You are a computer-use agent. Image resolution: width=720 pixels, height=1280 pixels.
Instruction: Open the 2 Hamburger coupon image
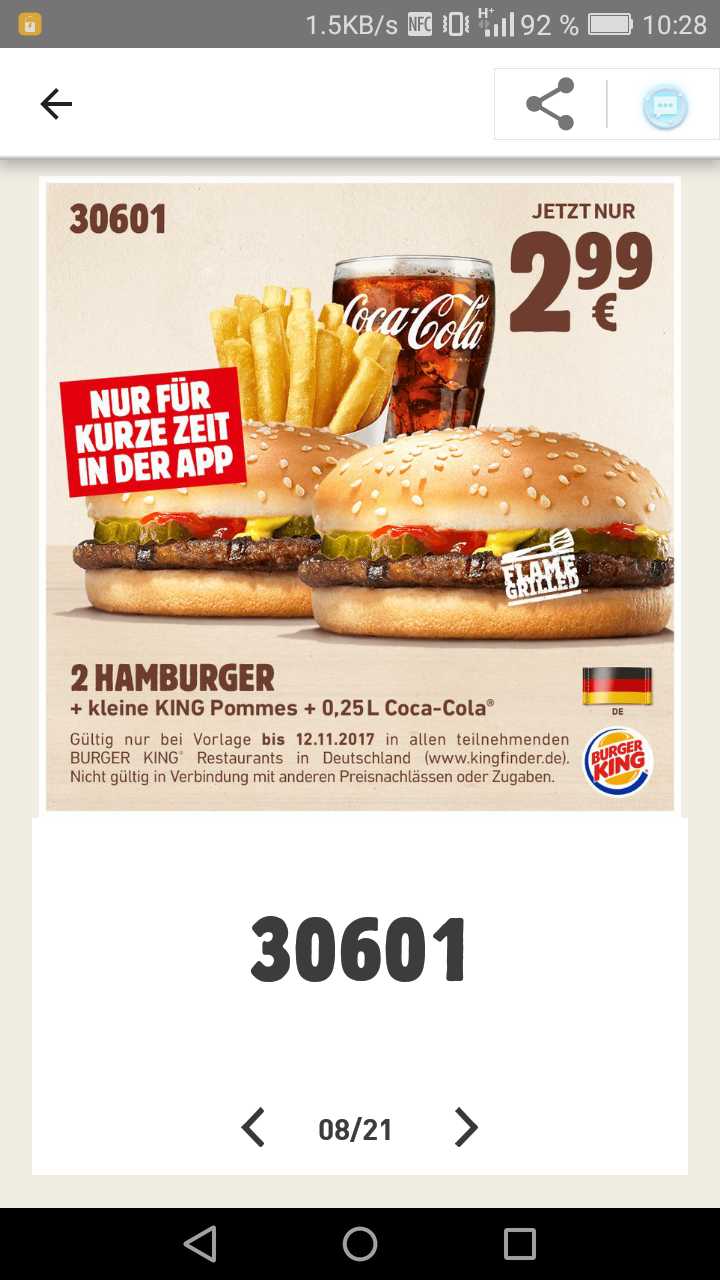pos(360,496)
